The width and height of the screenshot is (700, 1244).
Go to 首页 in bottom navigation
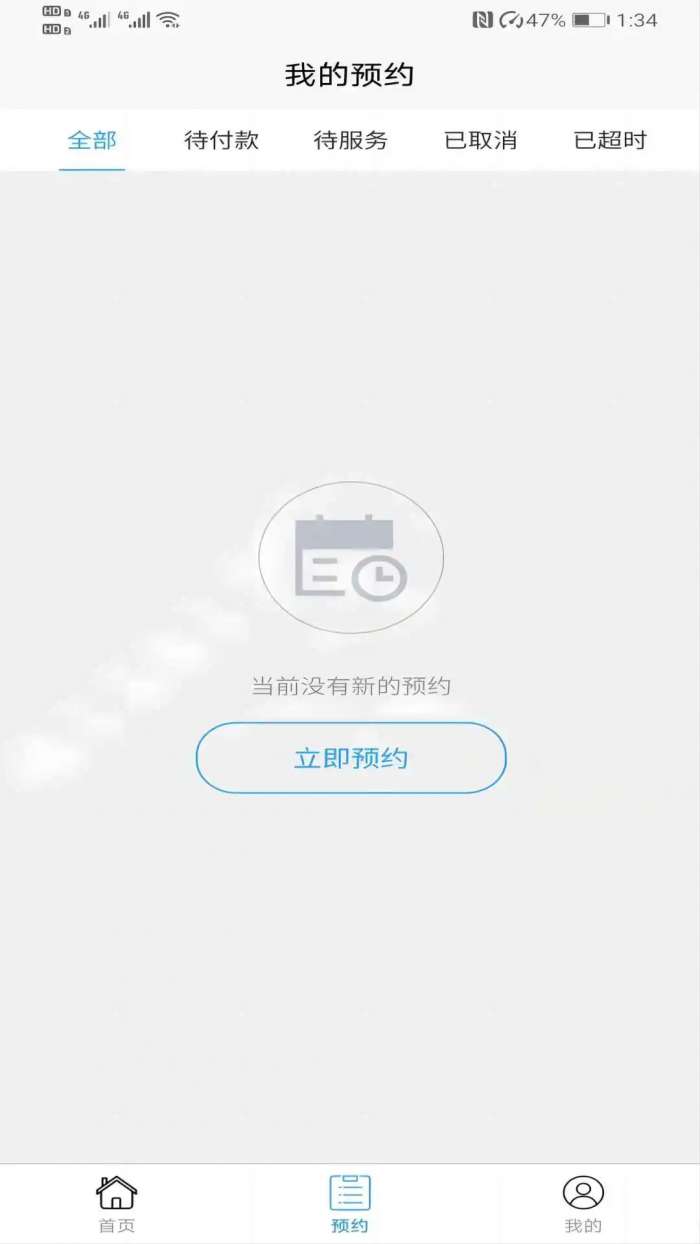pyautogui.click(x=116, y=1204)
